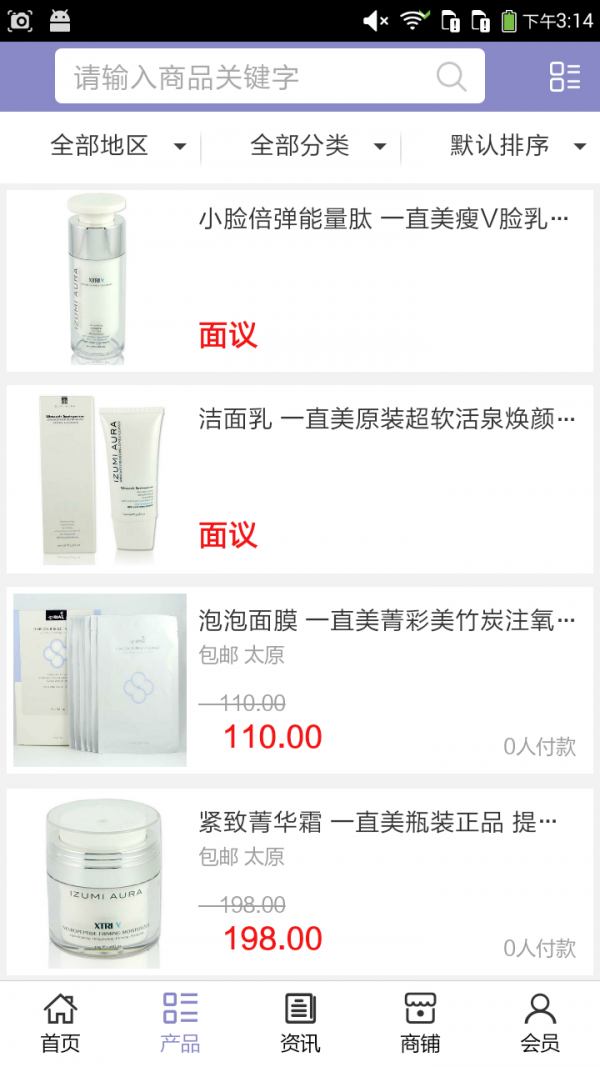Switch to the 资讯 news tab
Viewport: 600px width, 1067px height.
pos(300,1023)
